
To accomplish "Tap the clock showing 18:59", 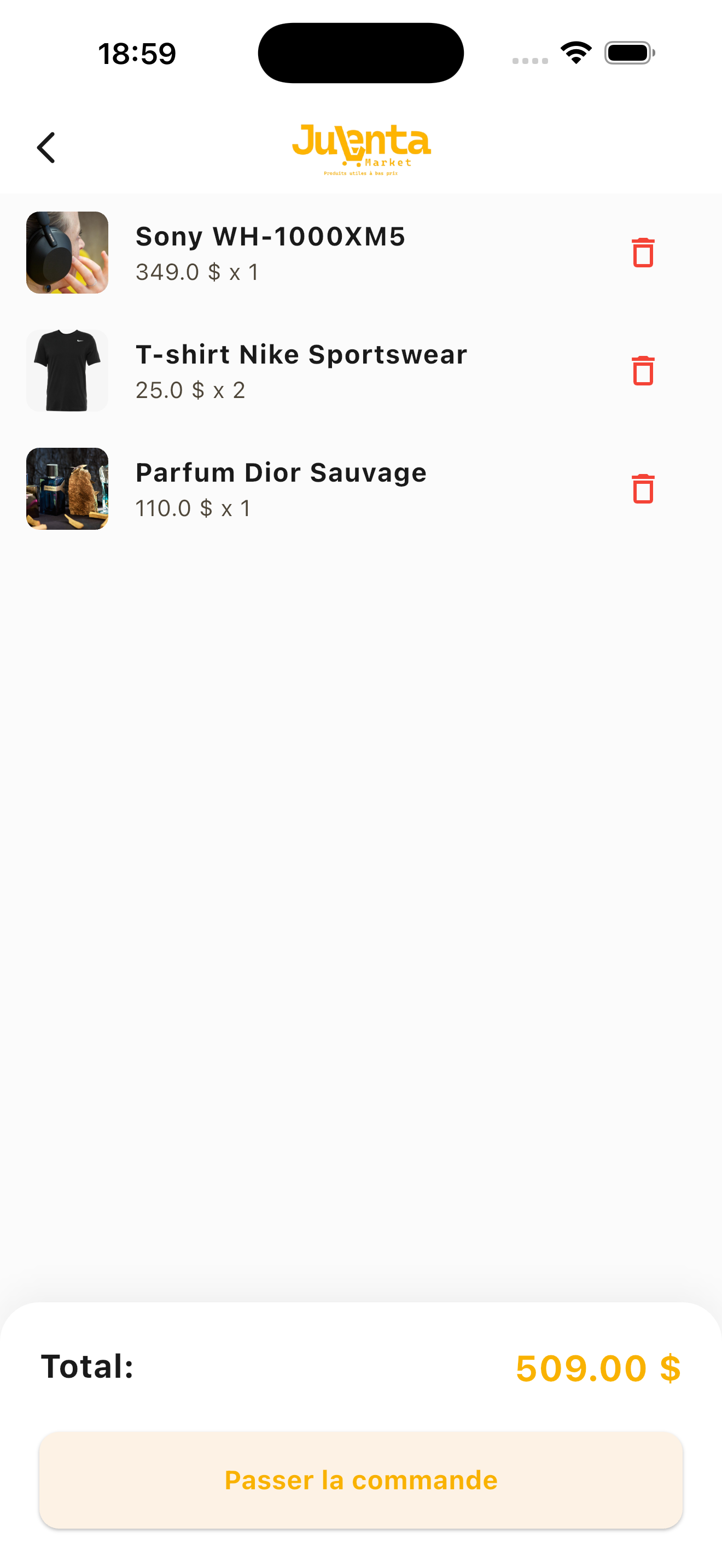I will [x=137, y=53].
